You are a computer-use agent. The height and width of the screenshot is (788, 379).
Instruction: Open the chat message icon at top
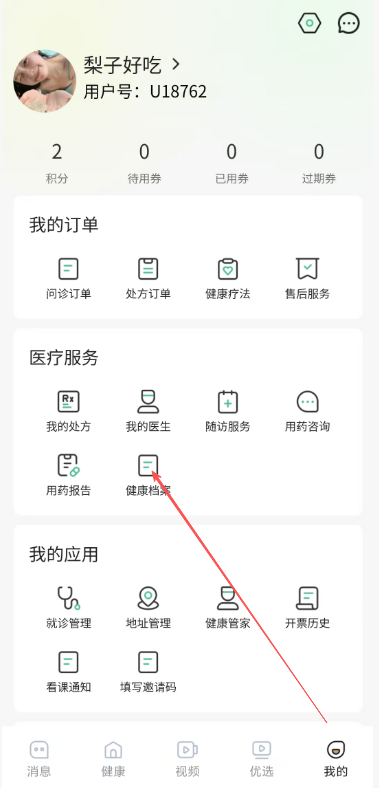pyautogui.click(x=348, y=23)
